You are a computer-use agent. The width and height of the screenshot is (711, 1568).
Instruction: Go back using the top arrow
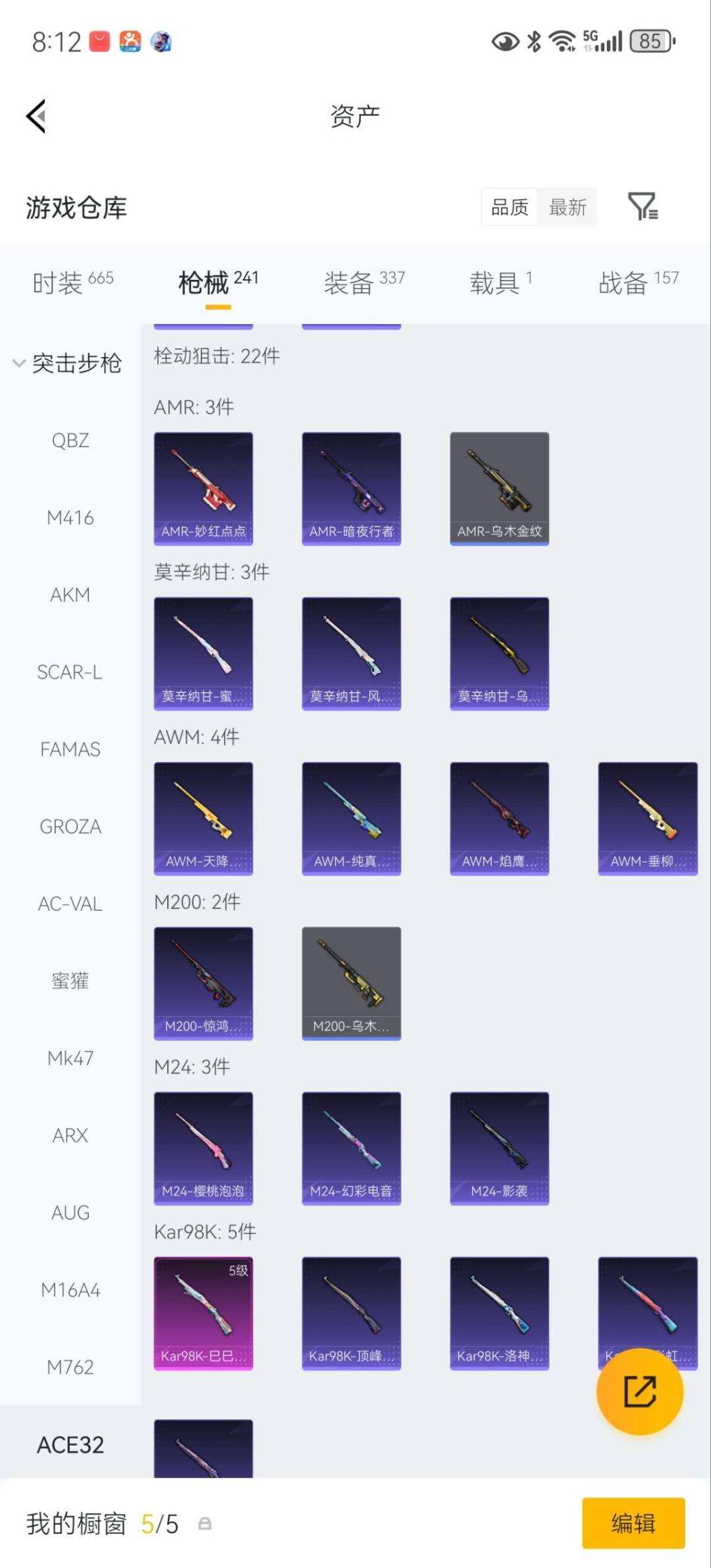[x=36, y=116]
